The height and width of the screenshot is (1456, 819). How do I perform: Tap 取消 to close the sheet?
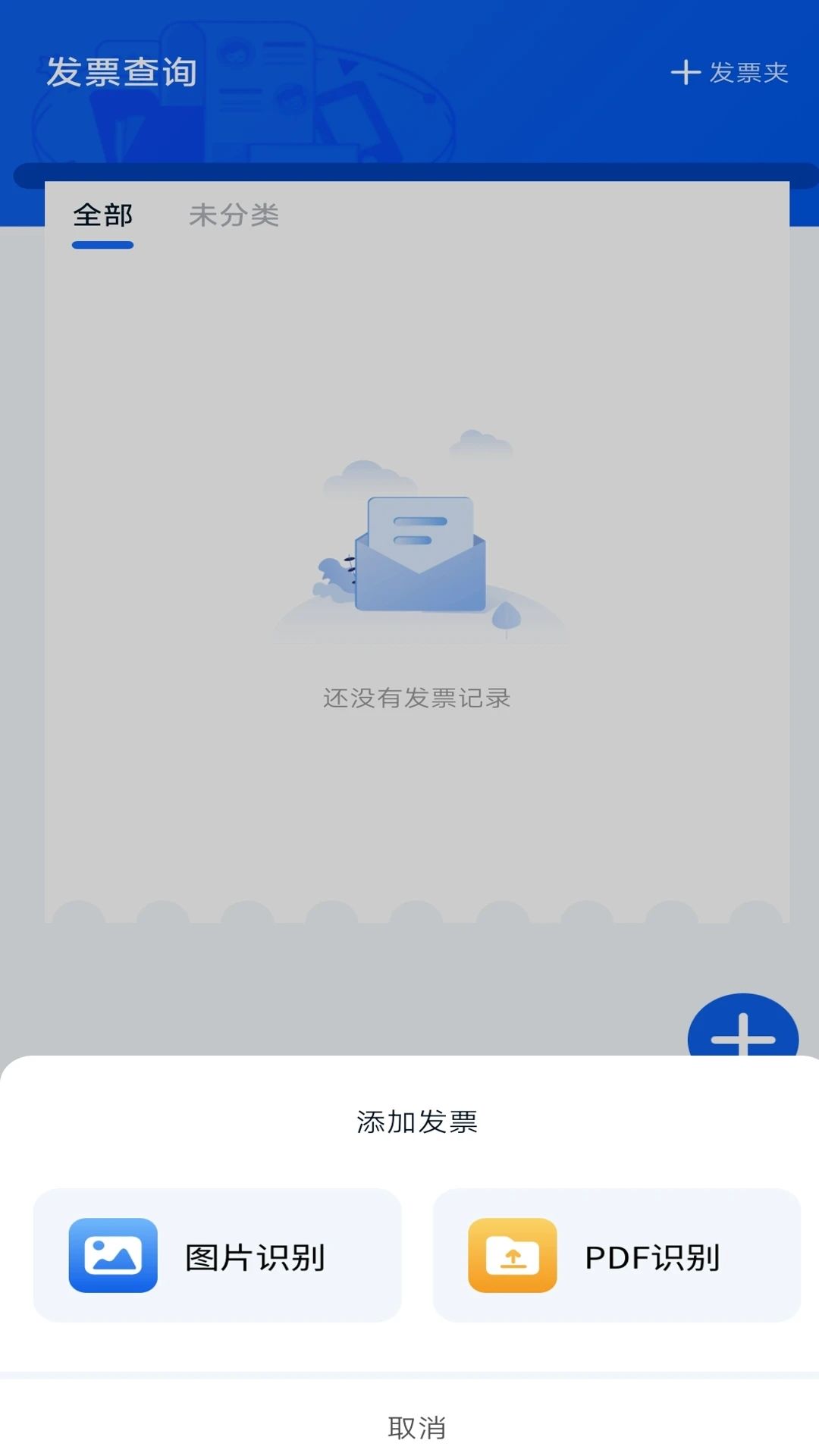tap(416, 1428)
